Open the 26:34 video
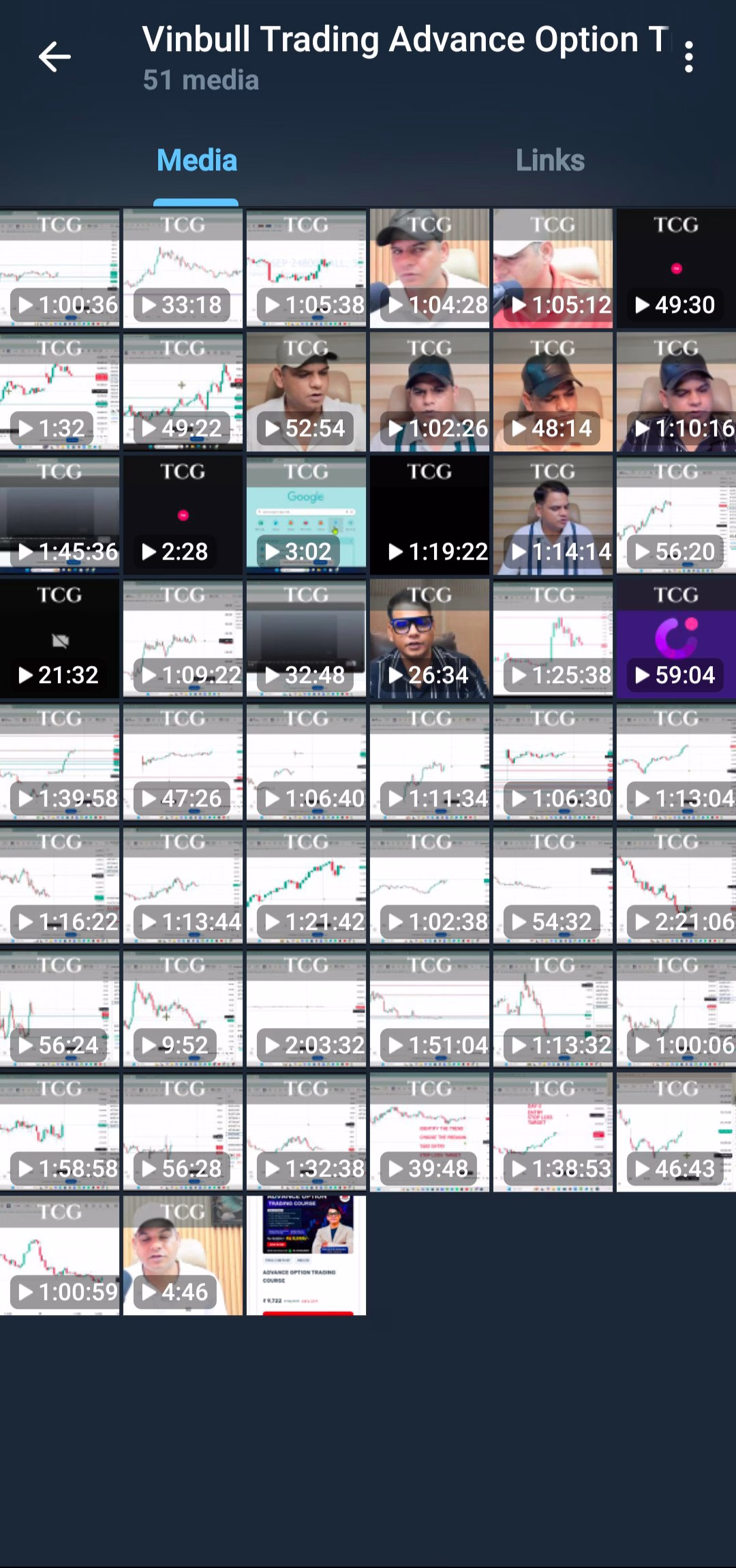This screenshot has width=736, height=1568. [429, 639]
